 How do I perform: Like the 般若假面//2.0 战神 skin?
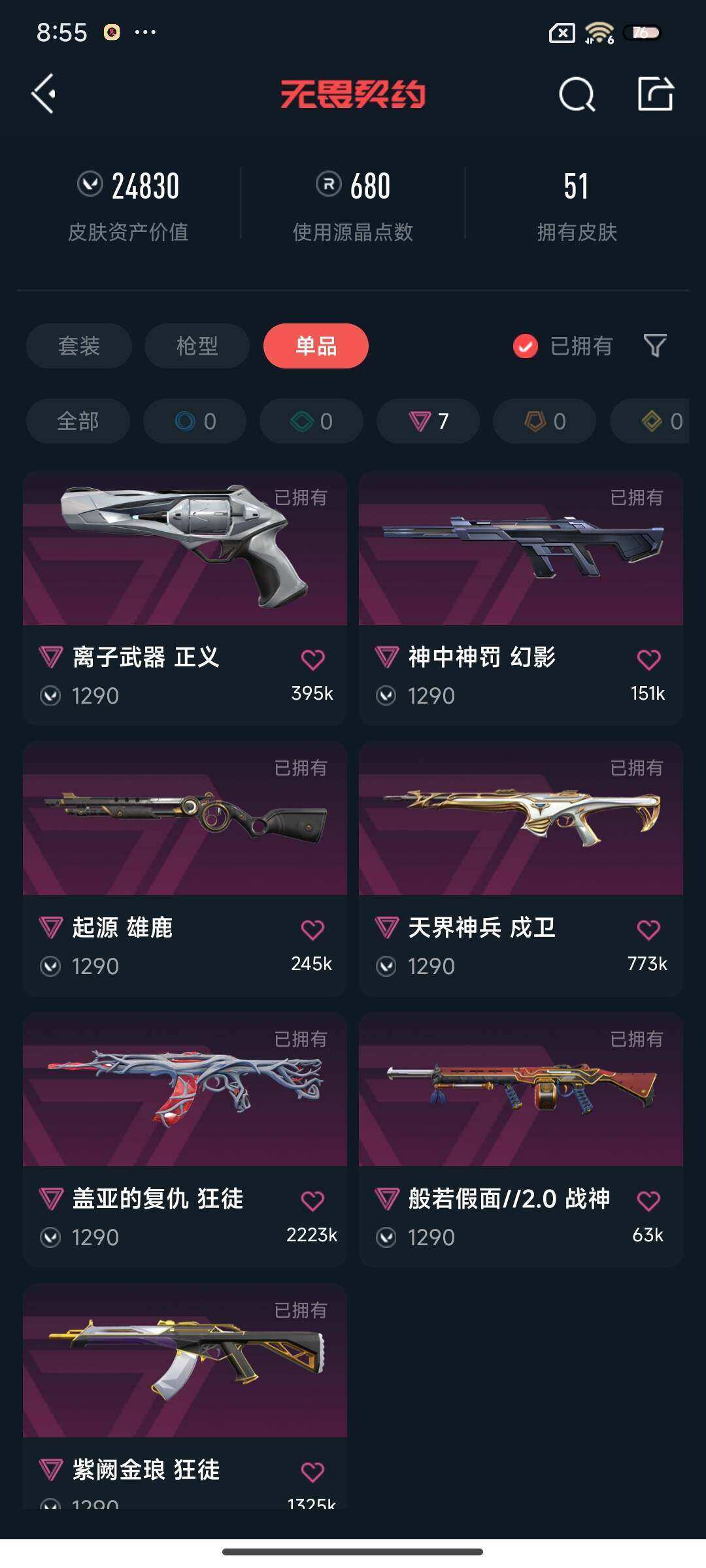click(648, 1200)
